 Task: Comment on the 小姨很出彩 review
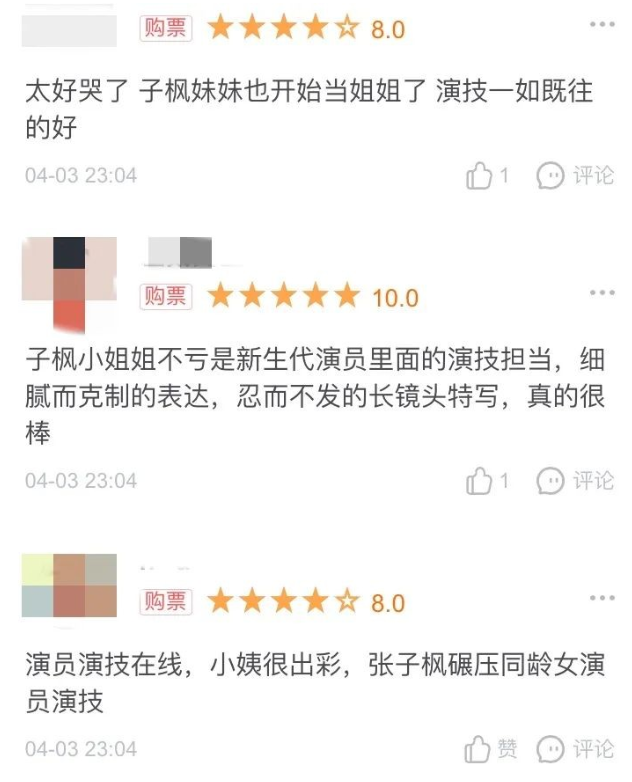coord(575,749)
